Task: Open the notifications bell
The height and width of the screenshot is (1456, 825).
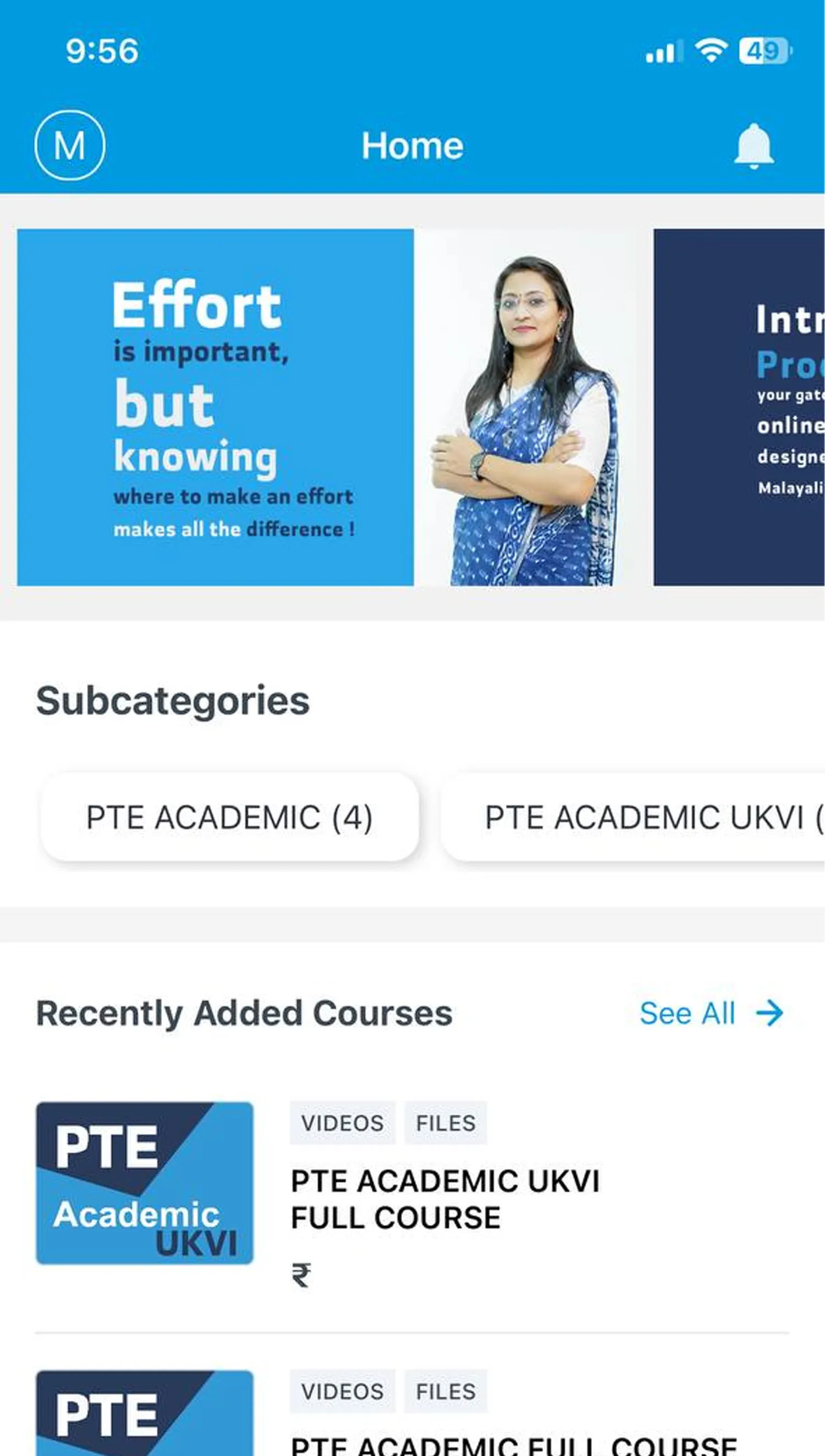Action: coord(753,146)
